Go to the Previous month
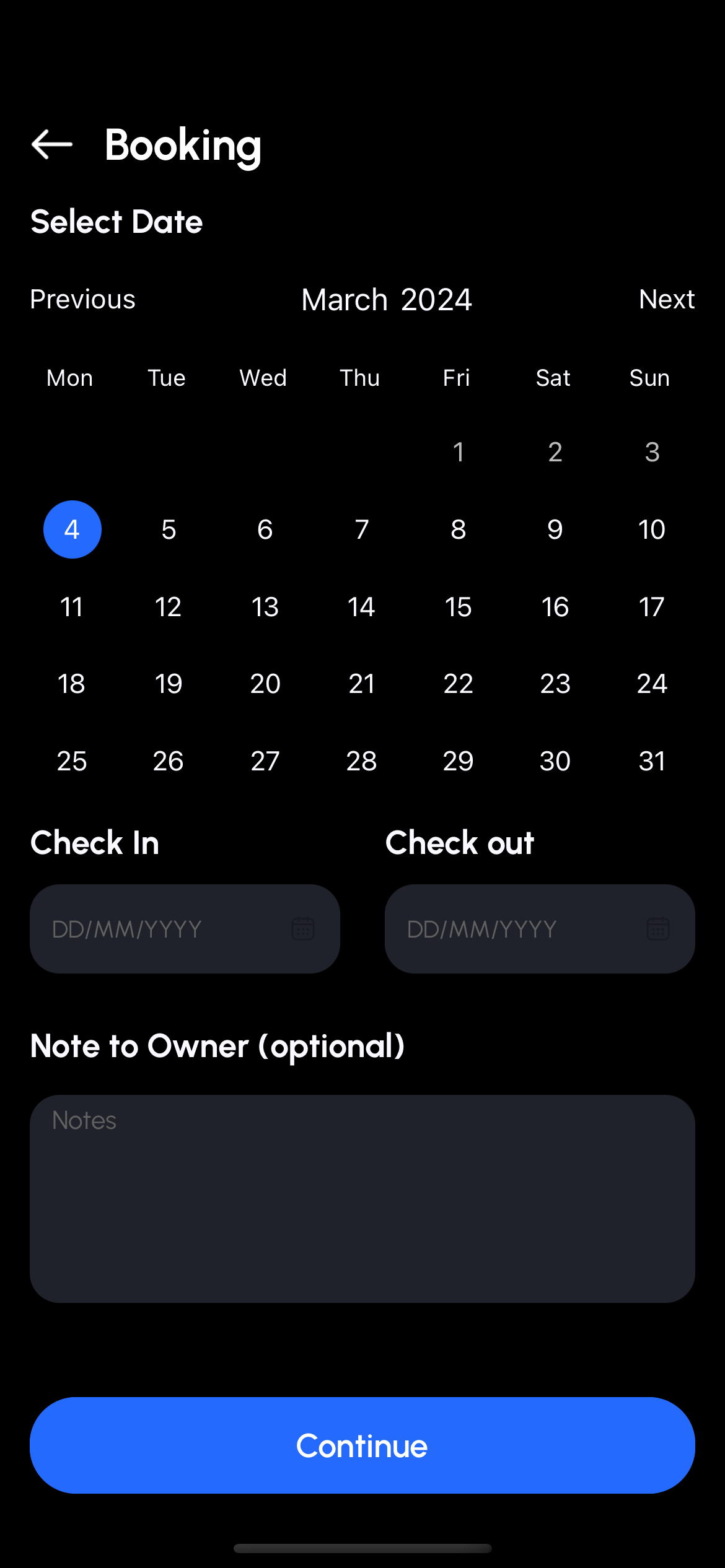 (x=82, y=299)
